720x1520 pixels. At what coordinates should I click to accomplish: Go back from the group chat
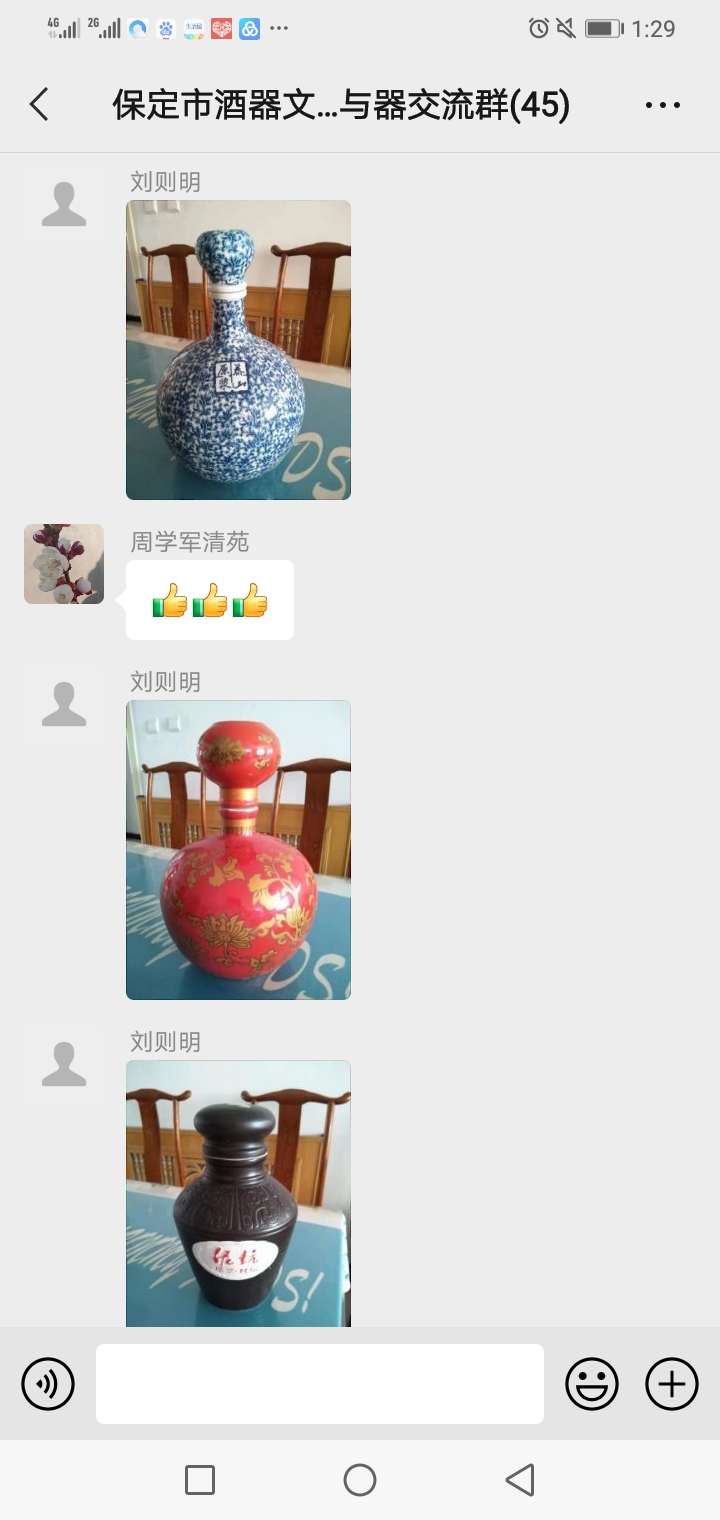(40, 104)
